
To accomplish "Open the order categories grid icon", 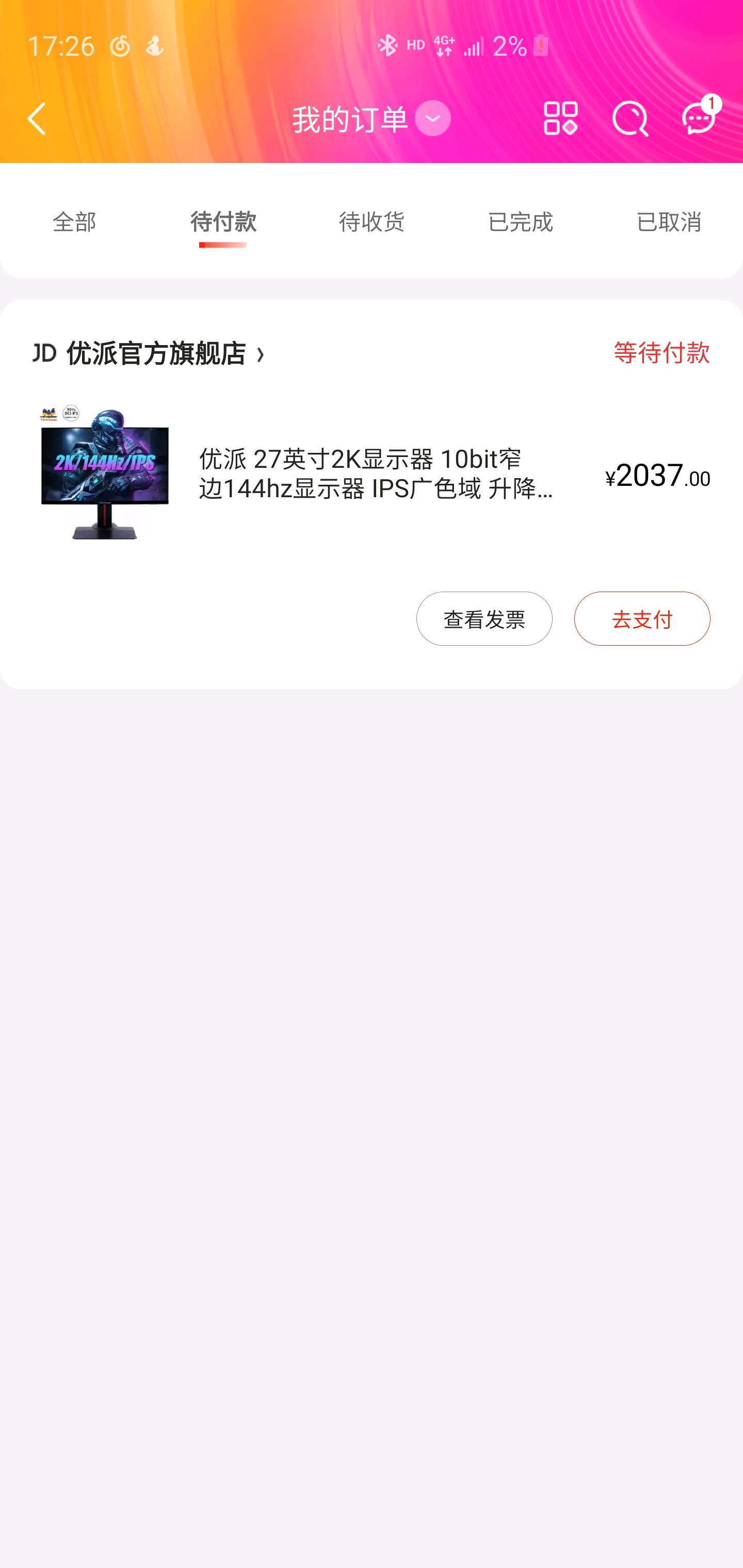I will click(x=560, y=118).
